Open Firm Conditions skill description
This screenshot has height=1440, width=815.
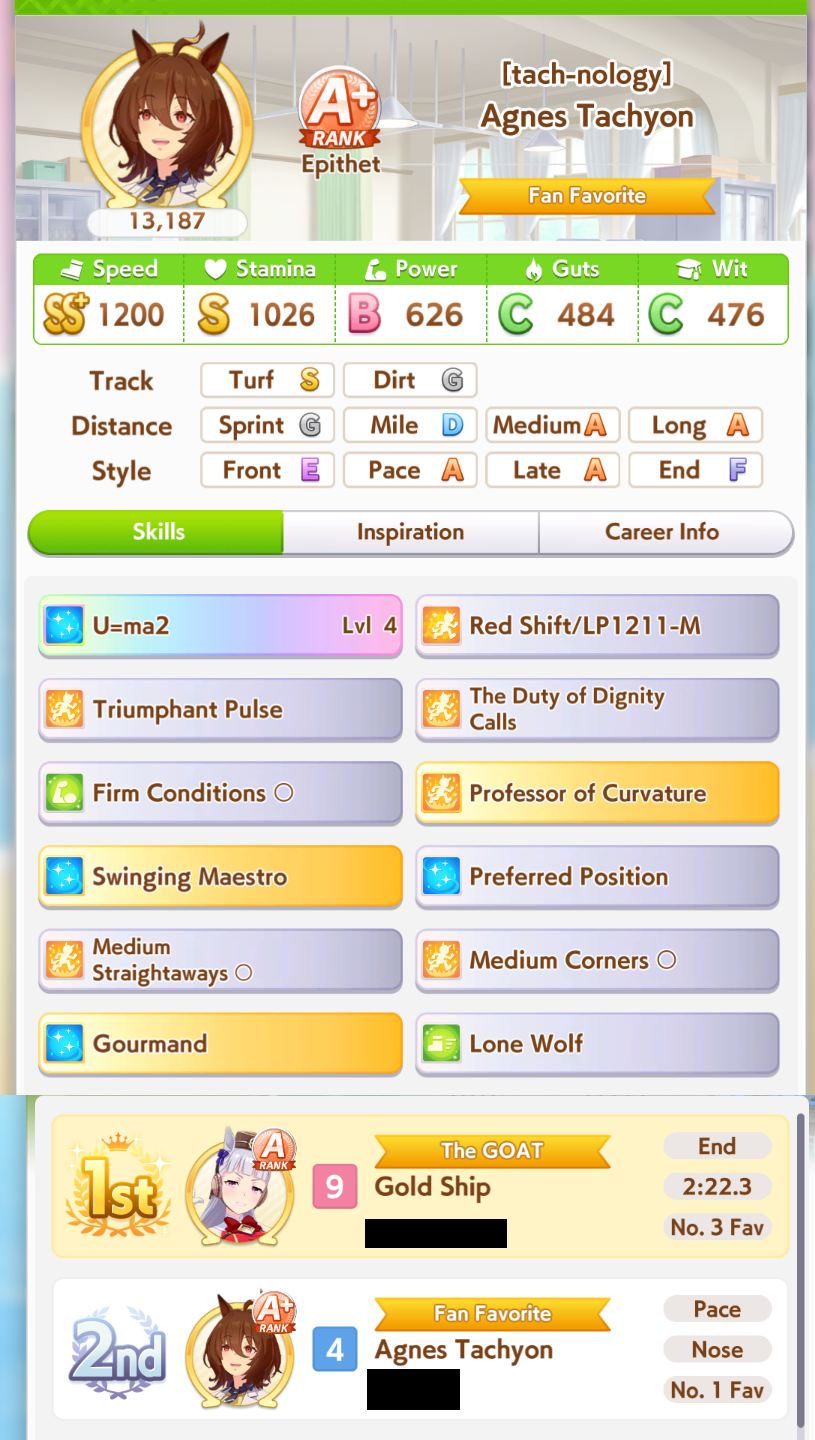point(220,793)
